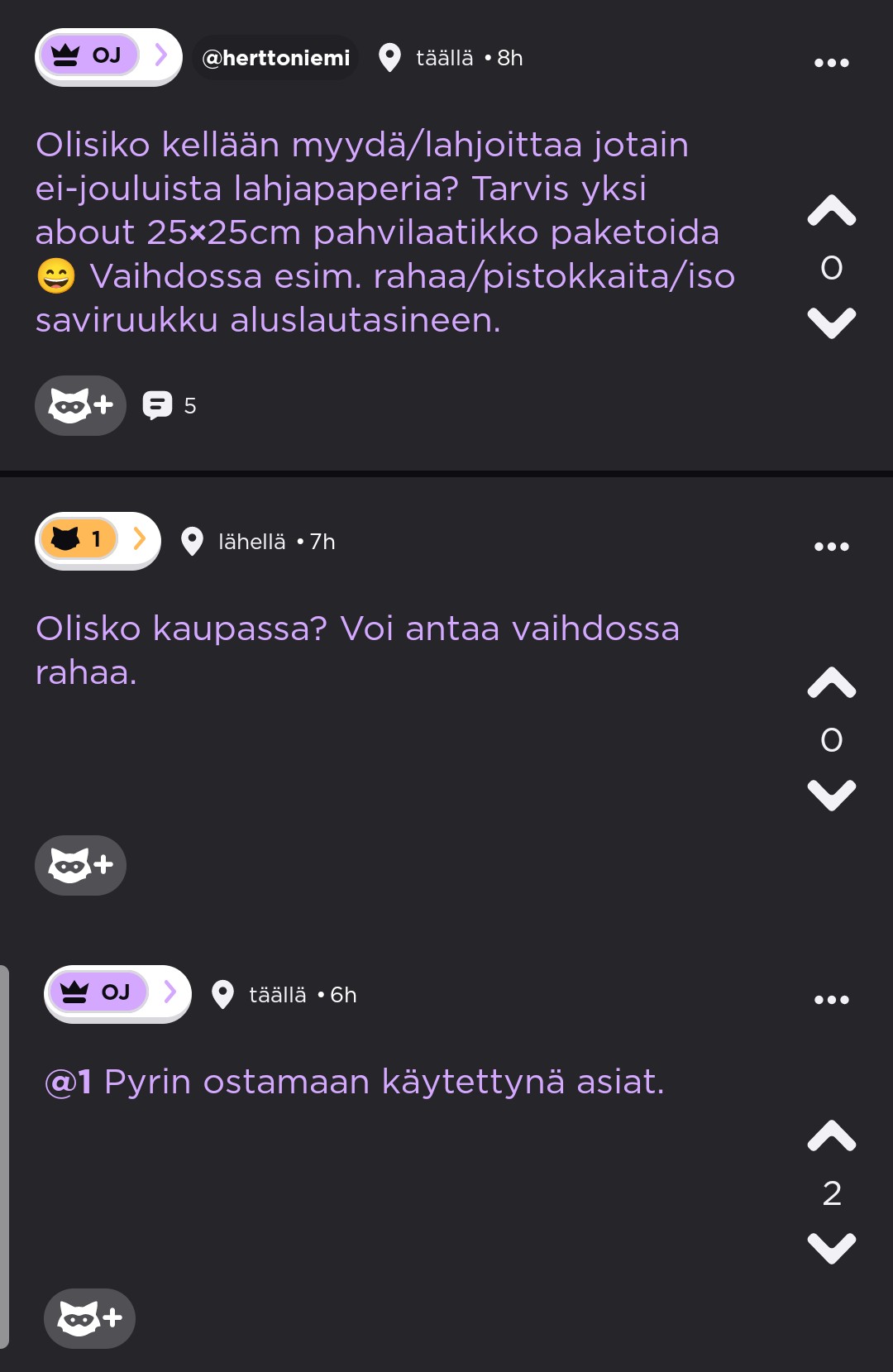Open the OJ badge on the 'Pyrin ostamaan' reply
The image size is (893, 1372).
point(117,993)
